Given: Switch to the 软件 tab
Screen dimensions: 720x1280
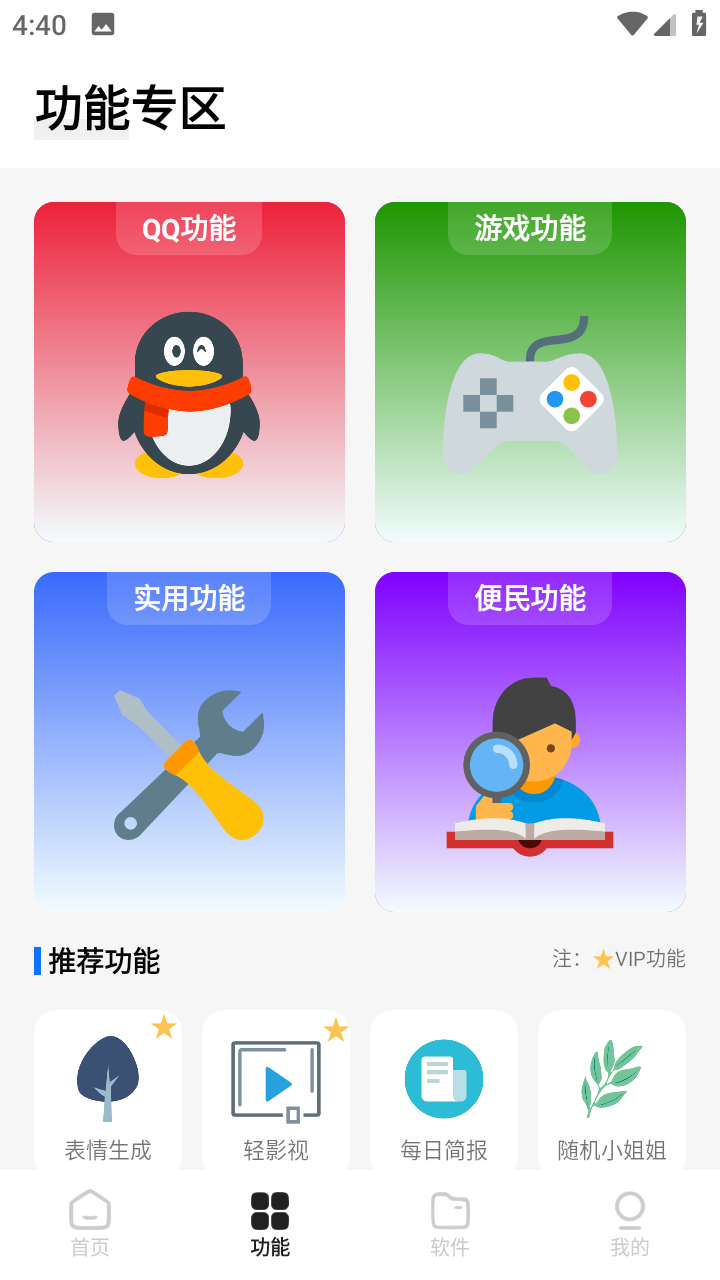Looking at the screenshot, I should click(x=450, y=1224).
